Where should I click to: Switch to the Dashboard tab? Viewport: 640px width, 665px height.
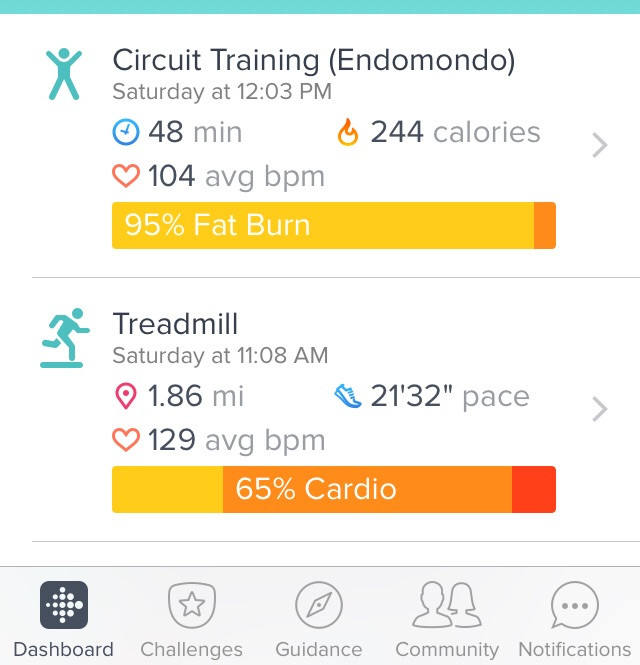point(63,618)
